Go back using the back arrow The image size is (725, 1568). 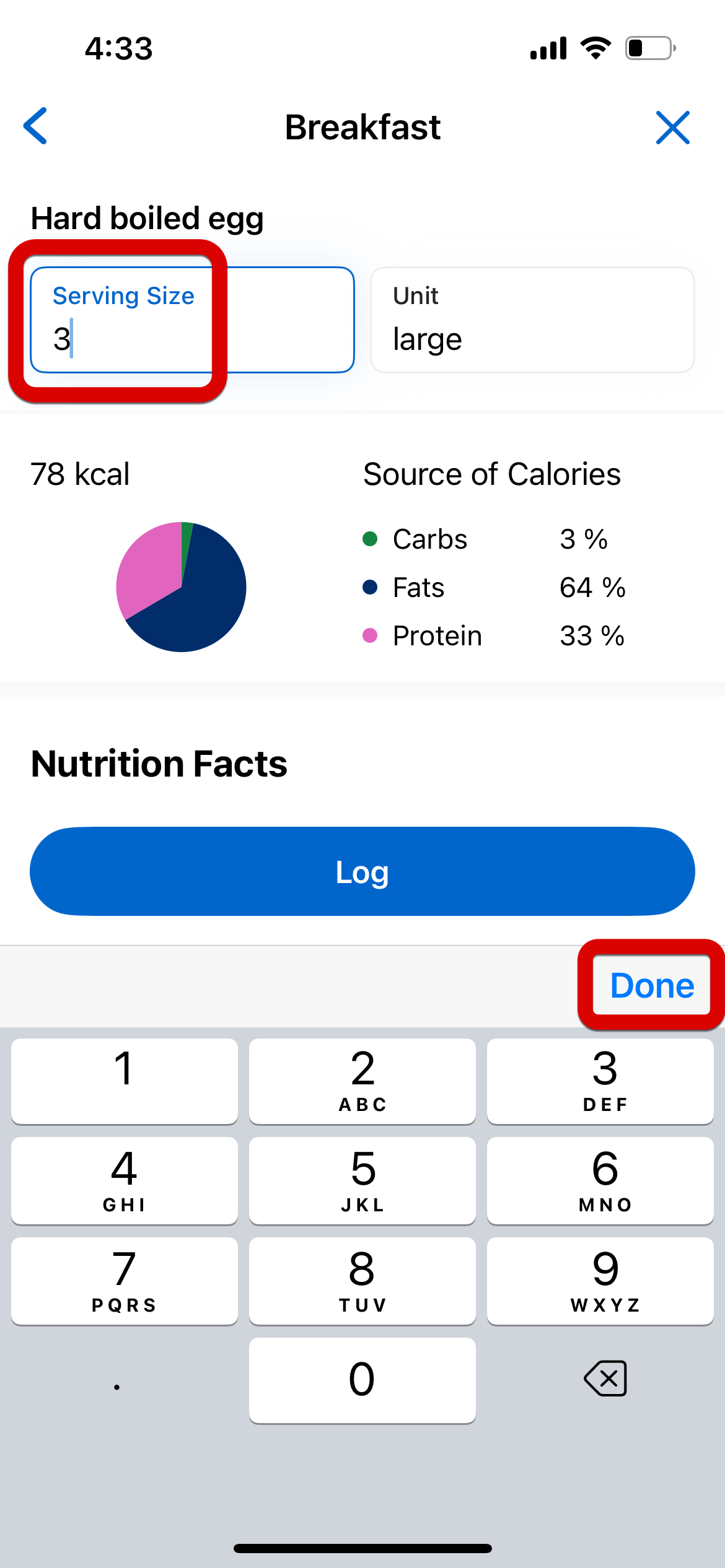(35, 126)
